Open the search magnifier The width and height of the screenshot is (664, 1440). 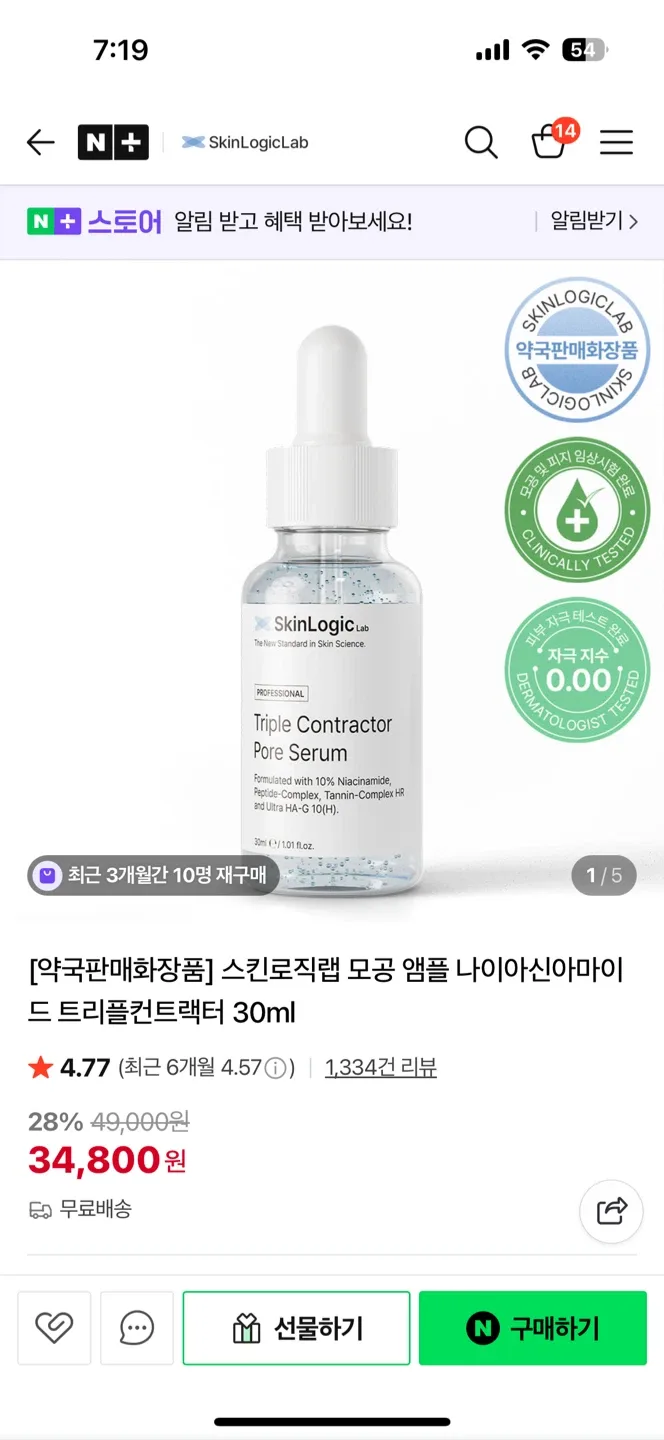[x=481, y=143]
